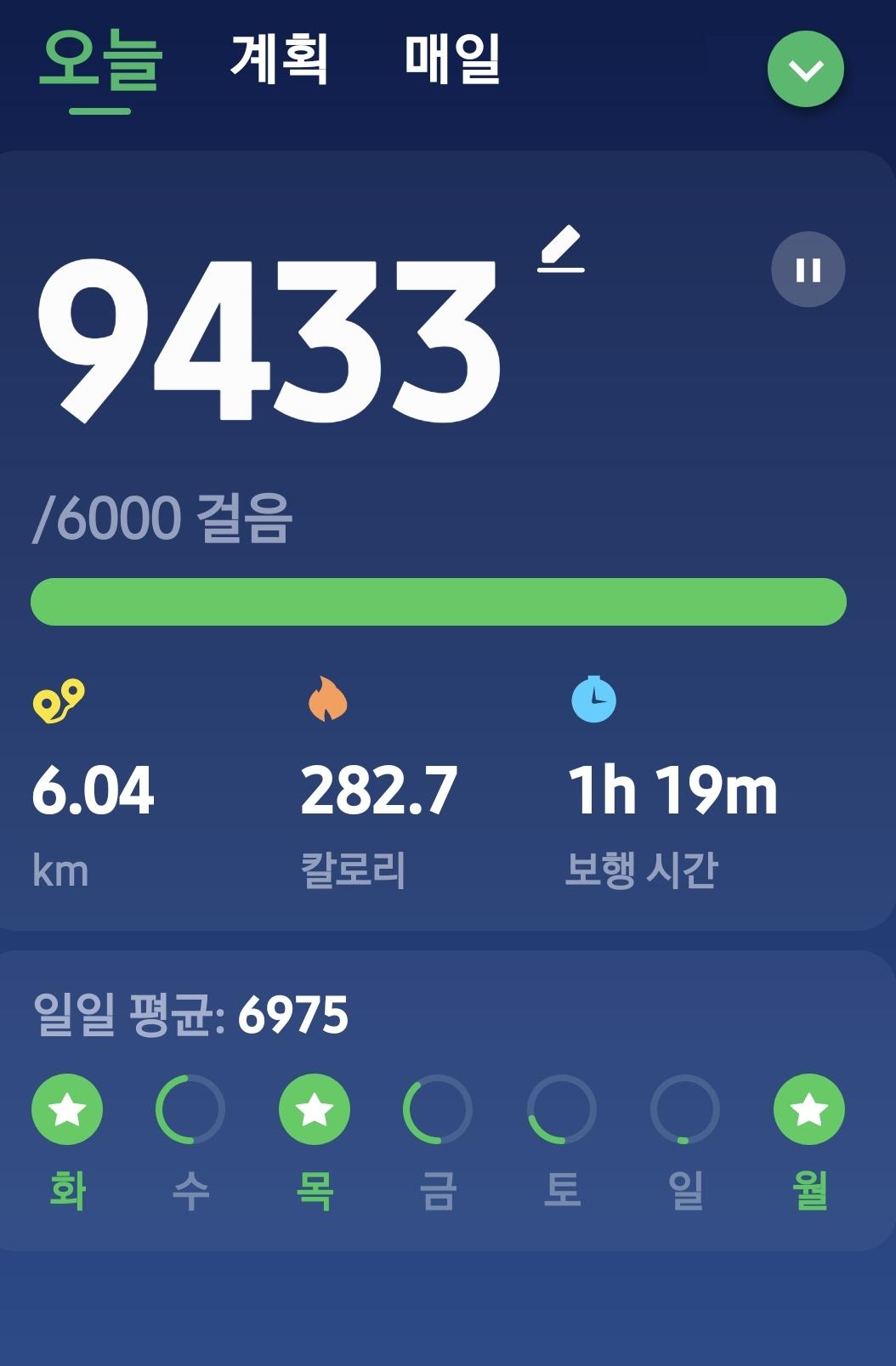Open 목 day progress

point(315,1109)
